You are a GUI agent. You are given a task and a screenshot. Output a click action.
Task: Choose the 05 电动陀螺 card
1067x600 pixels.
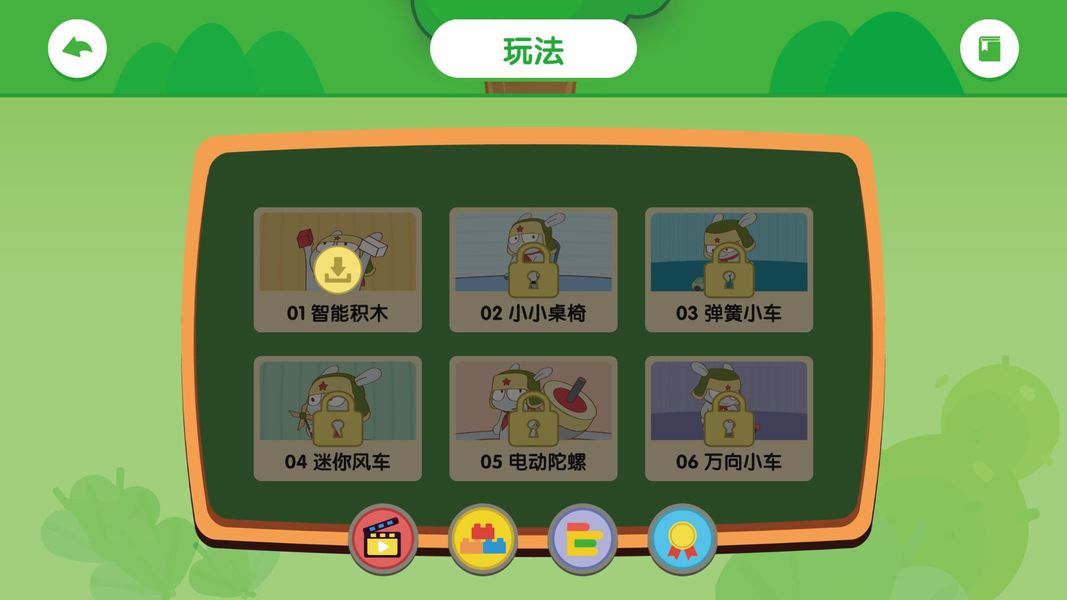tap(533, 418)
